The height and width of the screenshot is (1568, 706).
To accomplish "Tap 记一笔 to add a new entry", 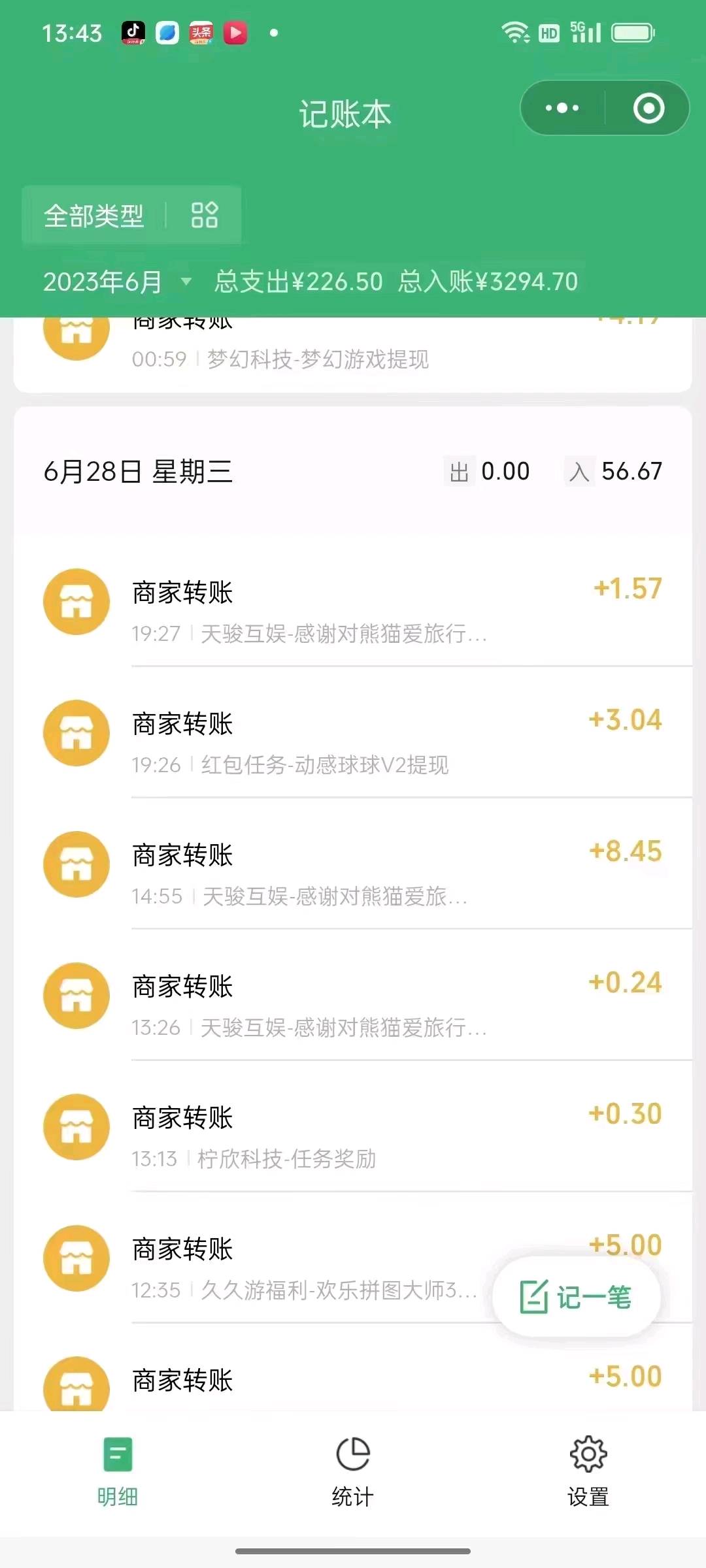I will 576,1297.
